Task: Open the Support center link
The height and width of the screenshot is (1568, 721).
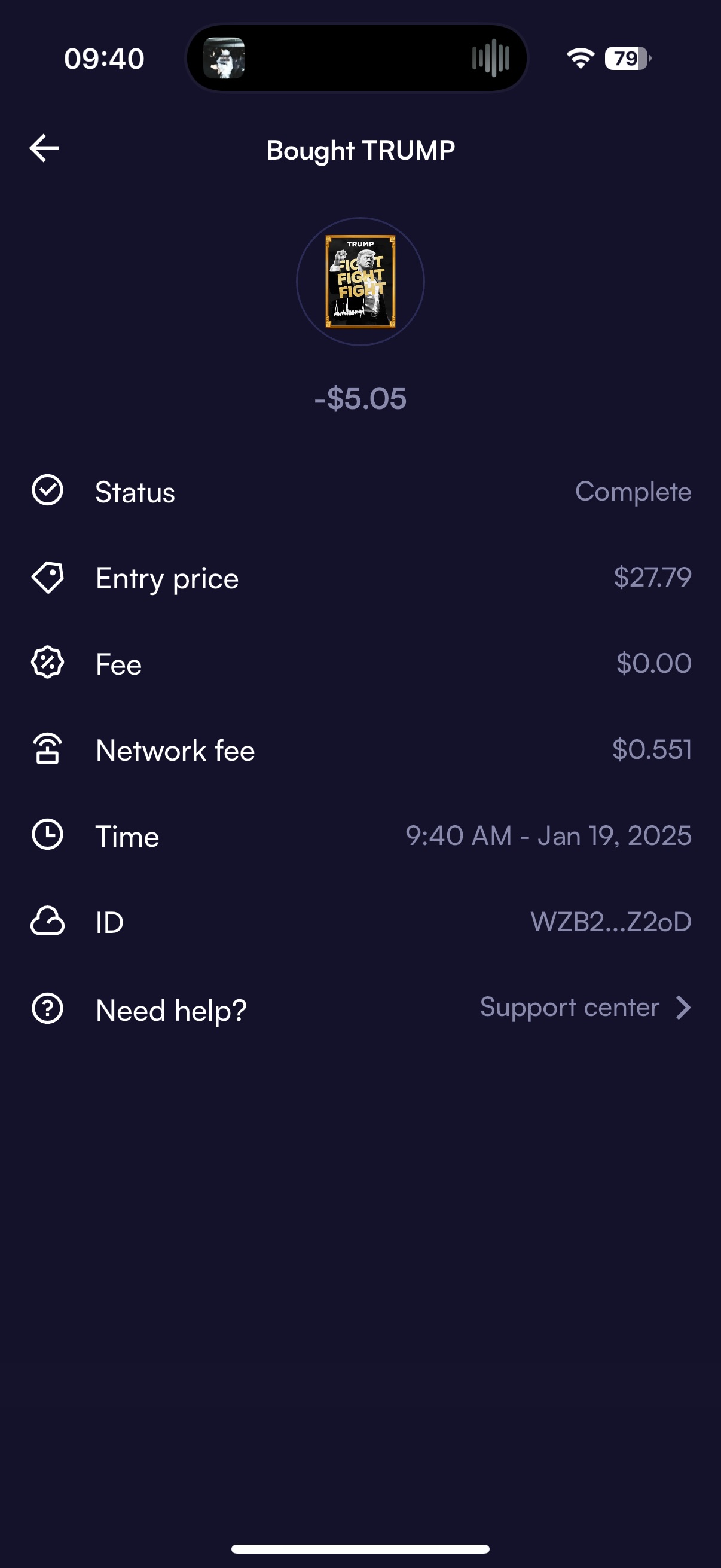Action: click(x=584, y=1008)
